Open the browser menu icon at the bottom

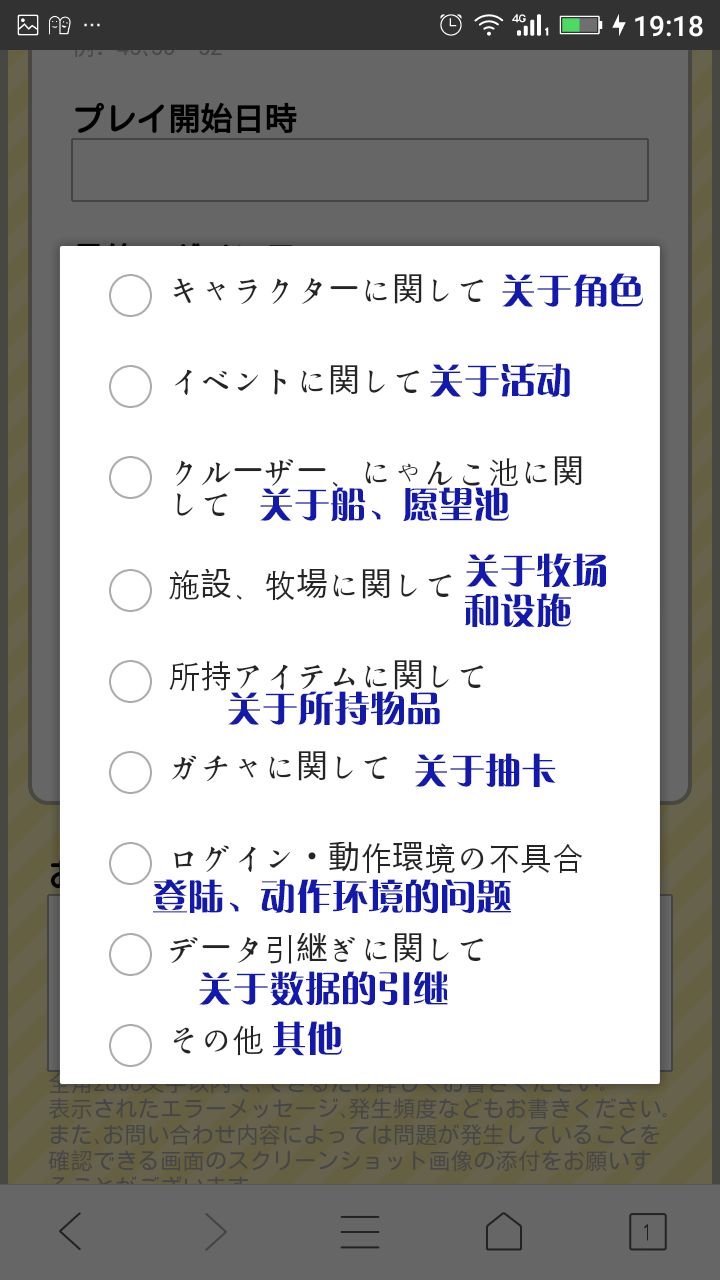(360, 1232)
